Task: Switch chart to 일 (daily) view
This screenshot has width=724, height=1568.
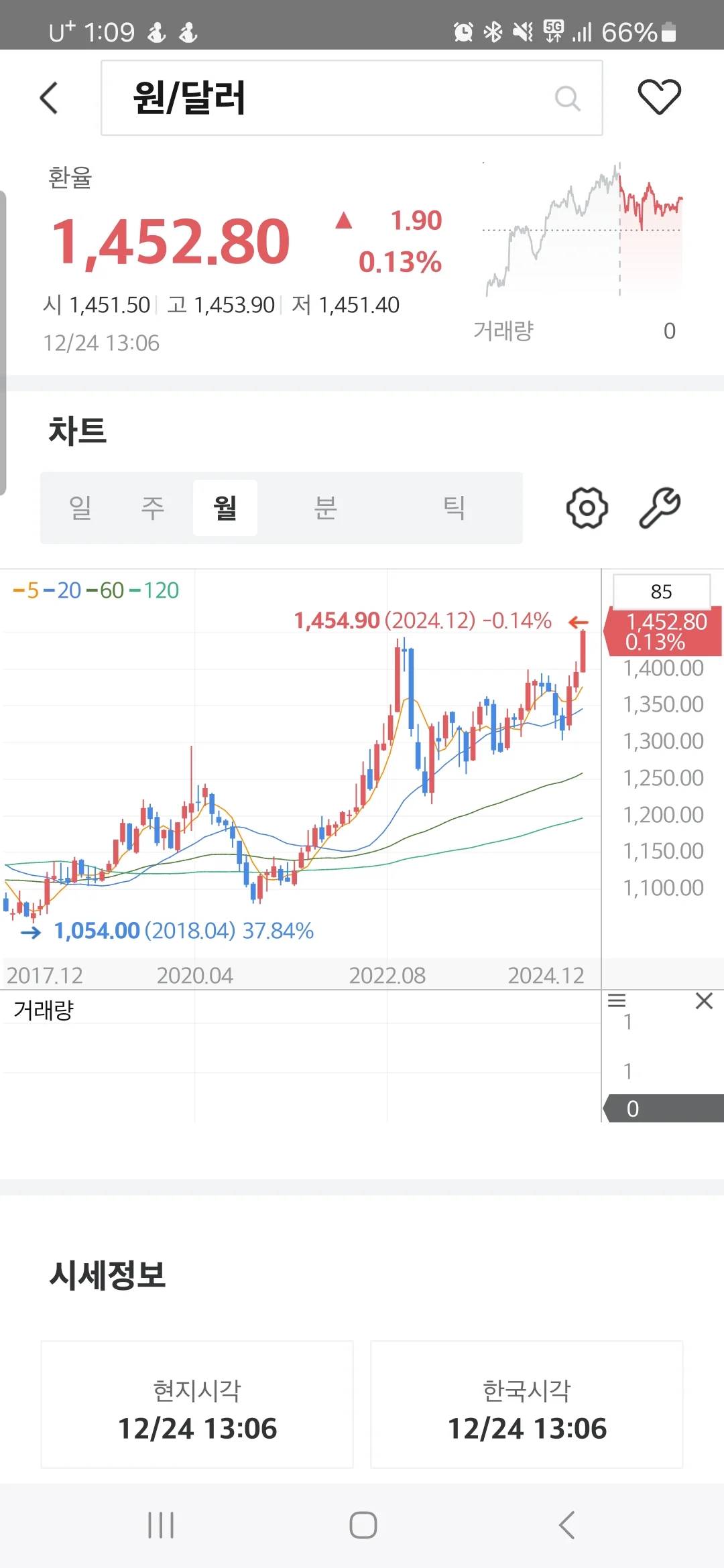Action: click(80, 507)
